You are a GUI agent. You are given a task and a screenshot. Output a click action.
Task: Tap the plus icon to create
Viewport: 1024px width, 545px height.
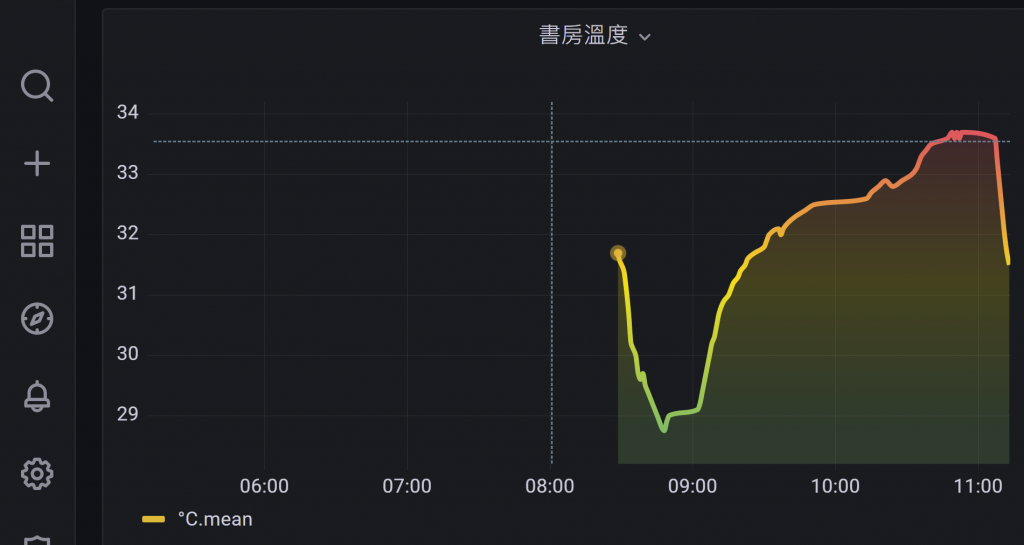pyautogui.click(x=37, y=164)
